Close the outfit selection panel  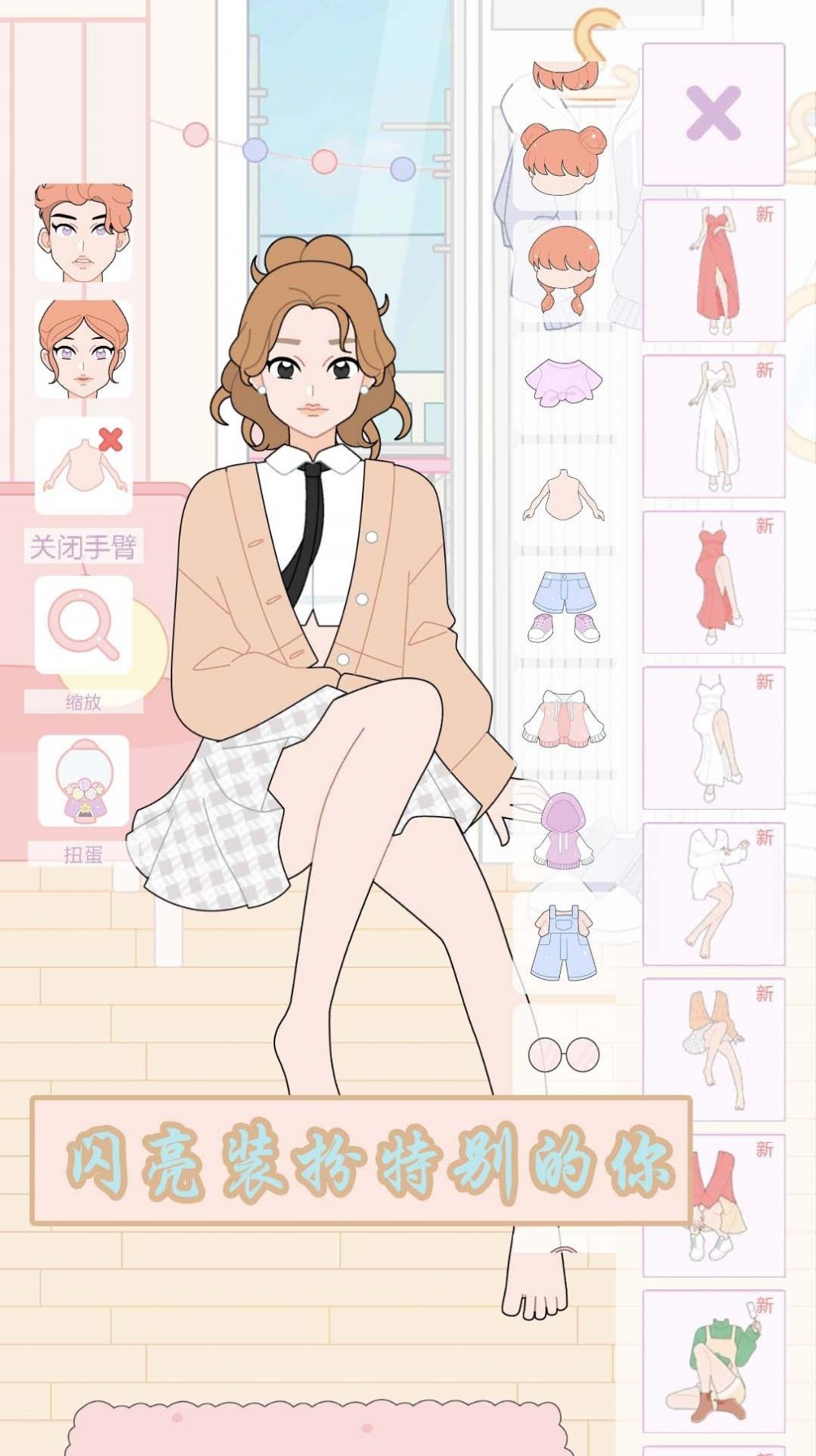[x=713, y=114]
